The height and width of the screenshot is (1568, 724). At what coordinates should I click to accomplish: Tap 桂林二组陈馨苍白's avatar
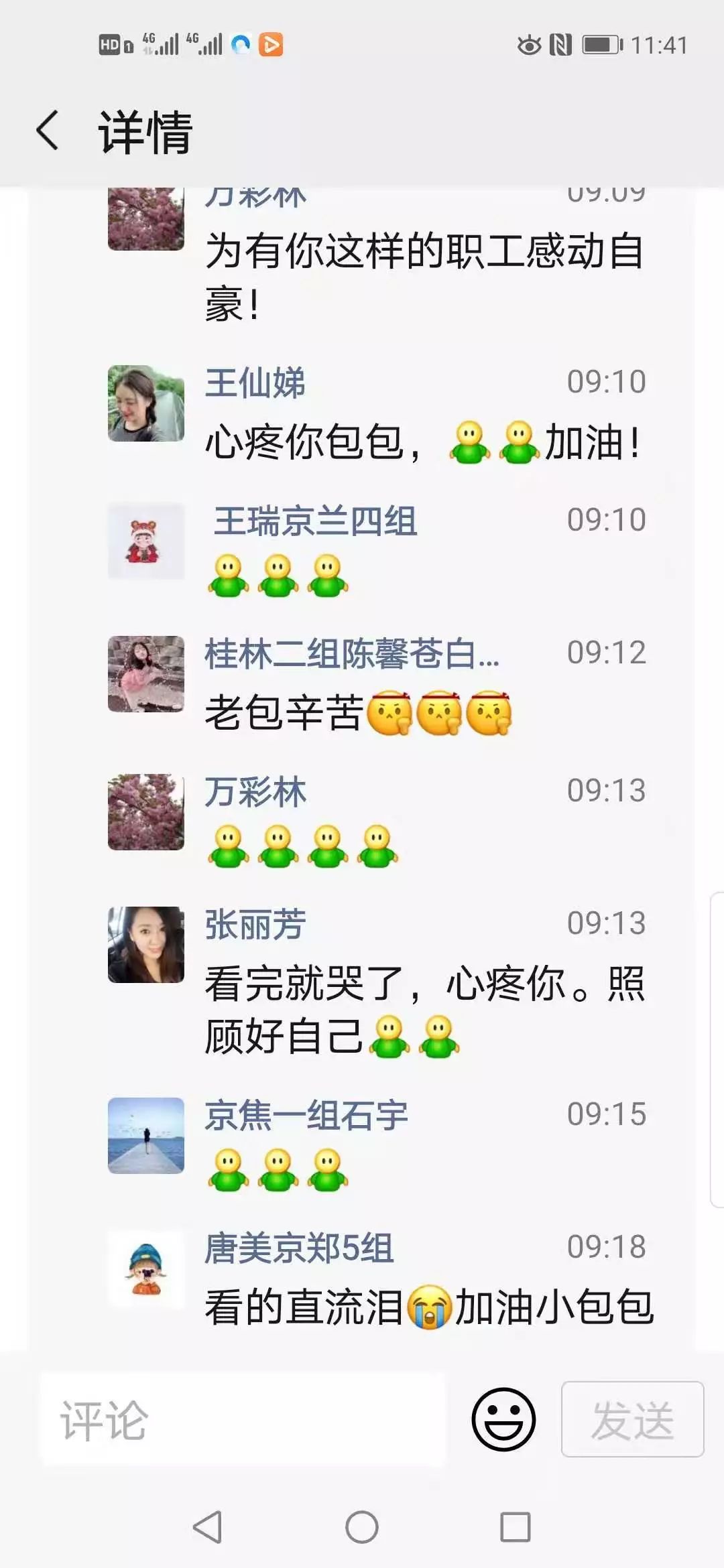click(x=146, y=674)
